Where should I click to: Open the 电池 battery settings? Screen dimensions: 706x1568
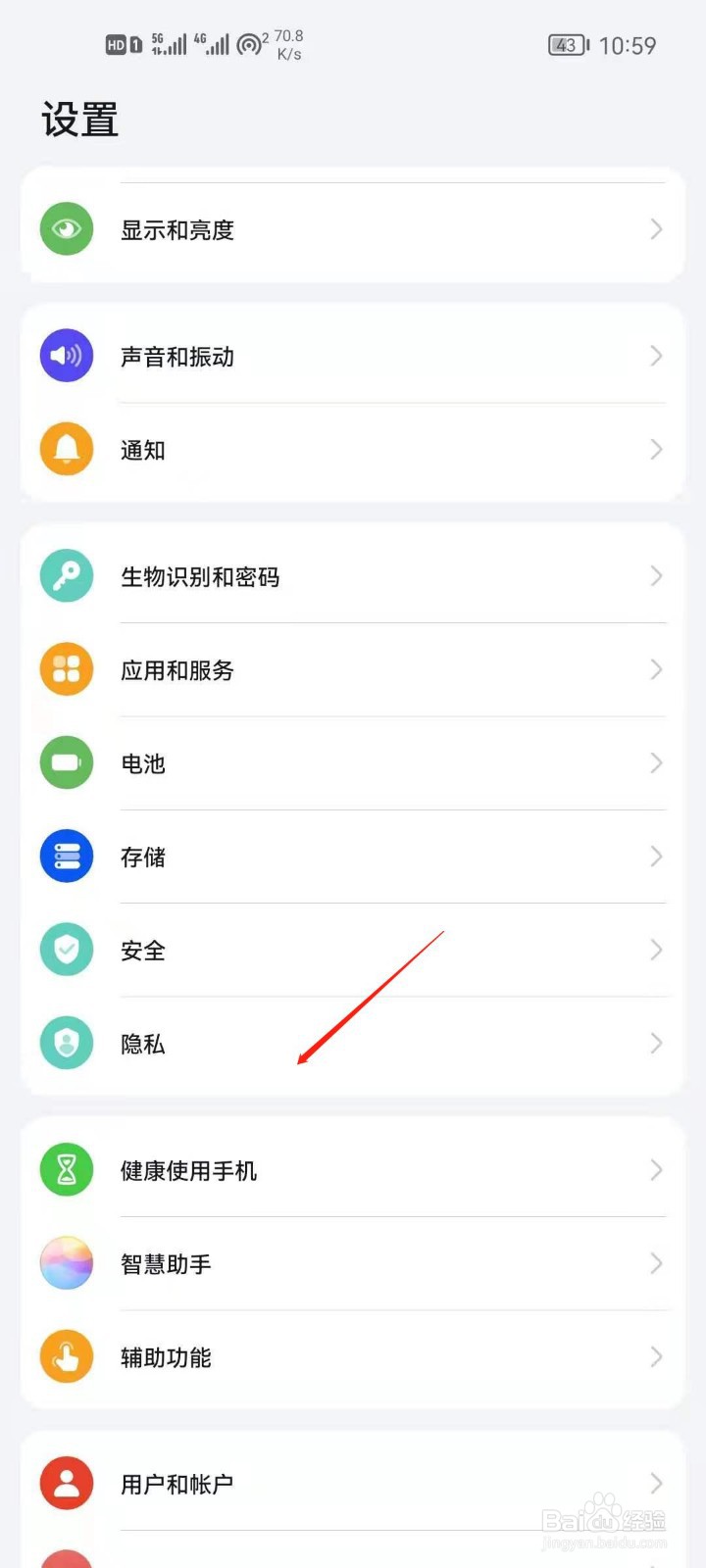[x=353, y=763]
